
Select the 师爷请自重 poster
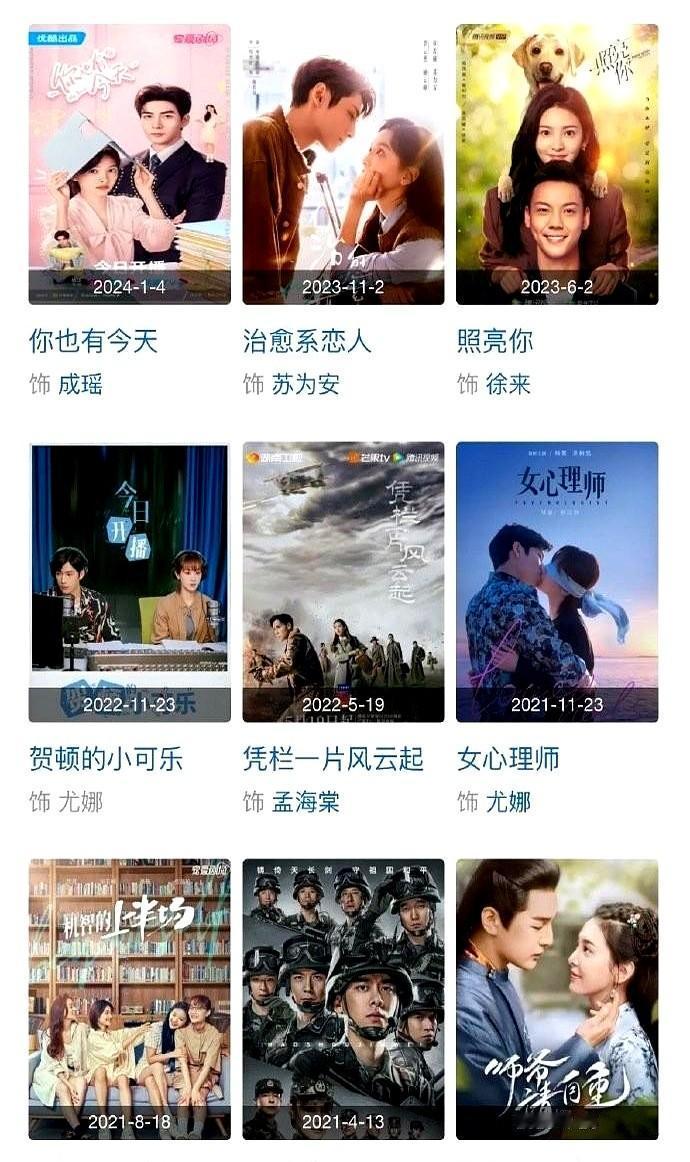coord(557,998)
